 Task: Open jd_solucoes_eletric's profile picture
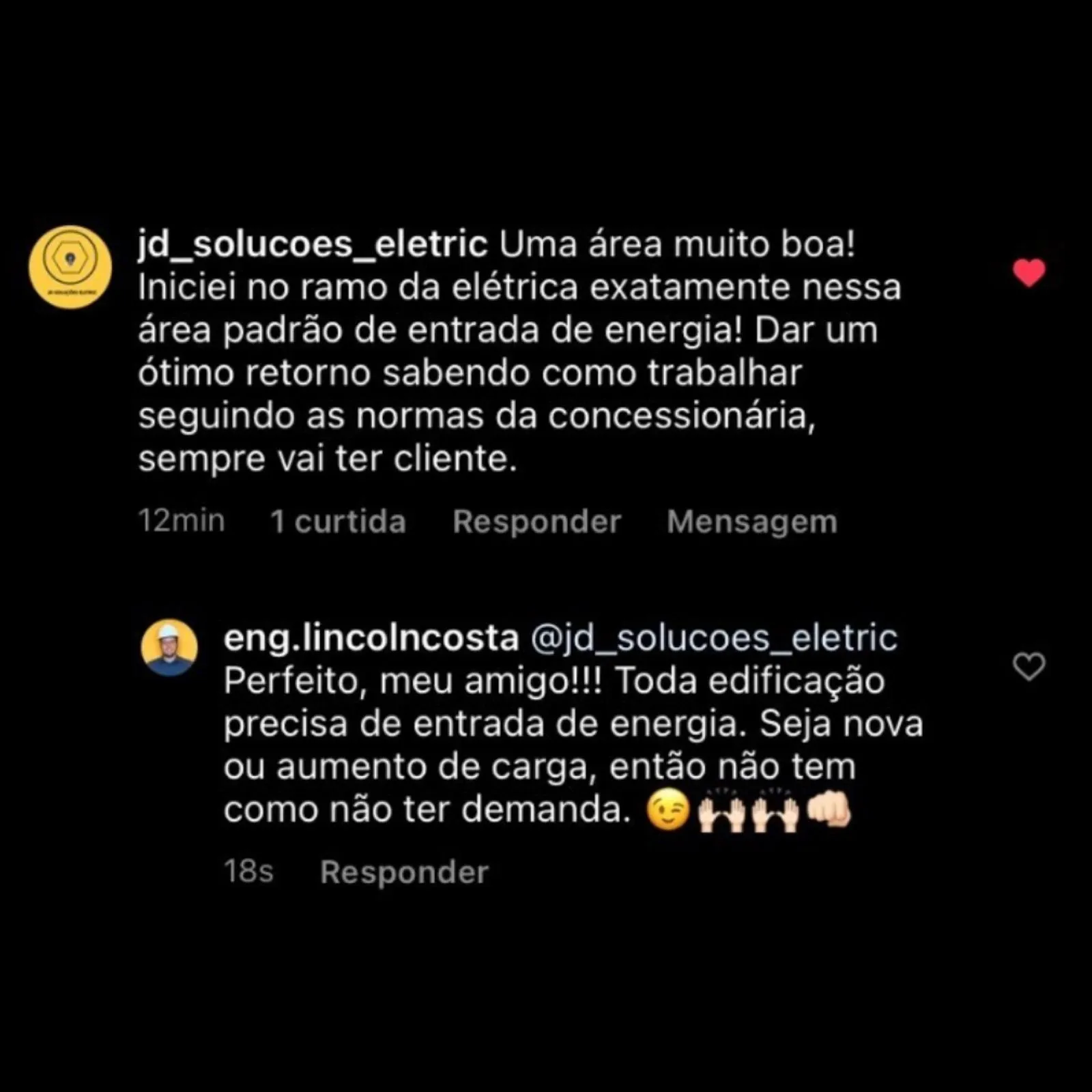click(x=70, y=267)
